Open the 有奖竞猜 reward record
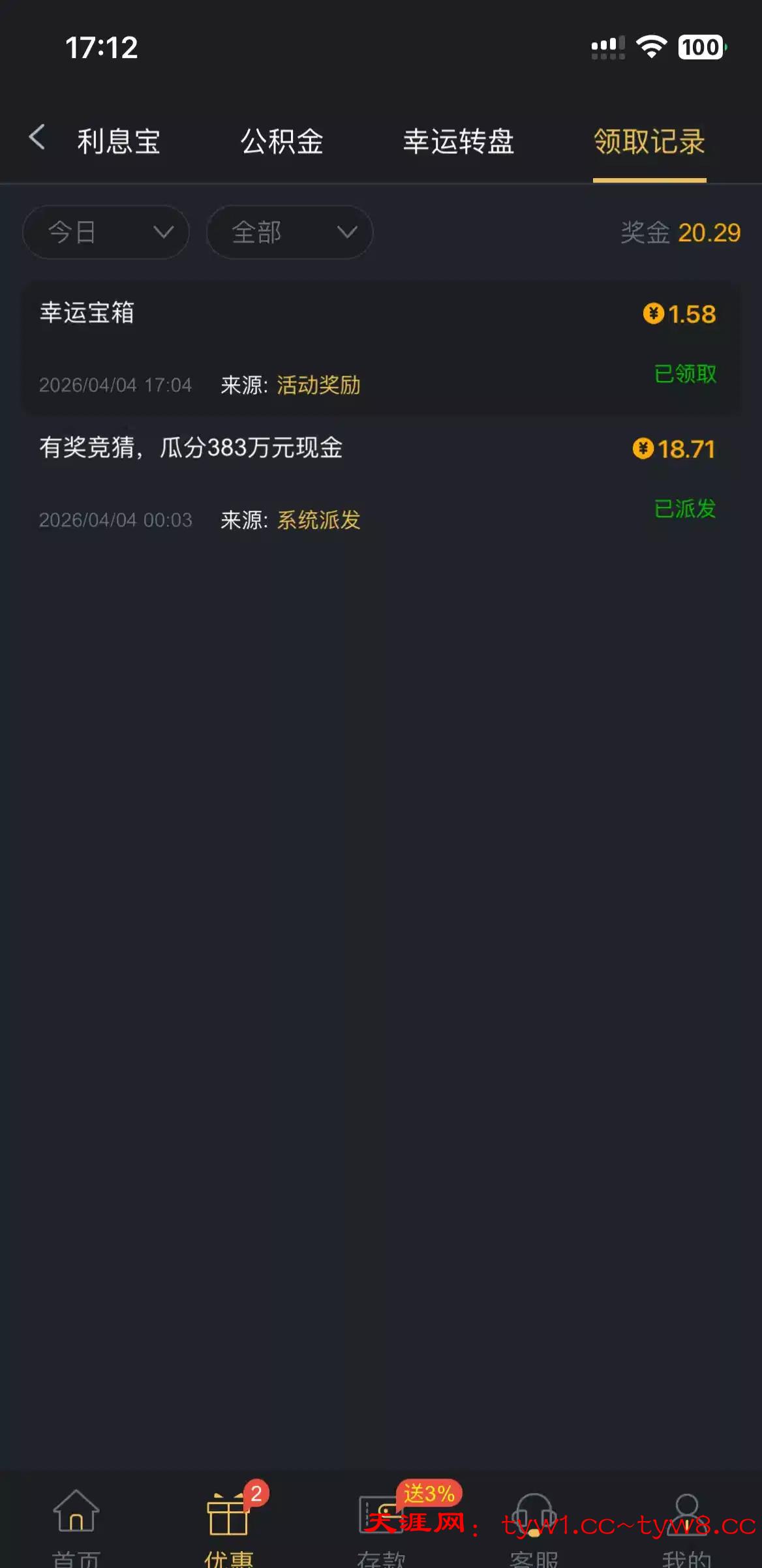The width and height of the screenshot is (762, 1568). pyautogui.click(x=381, y=481)
